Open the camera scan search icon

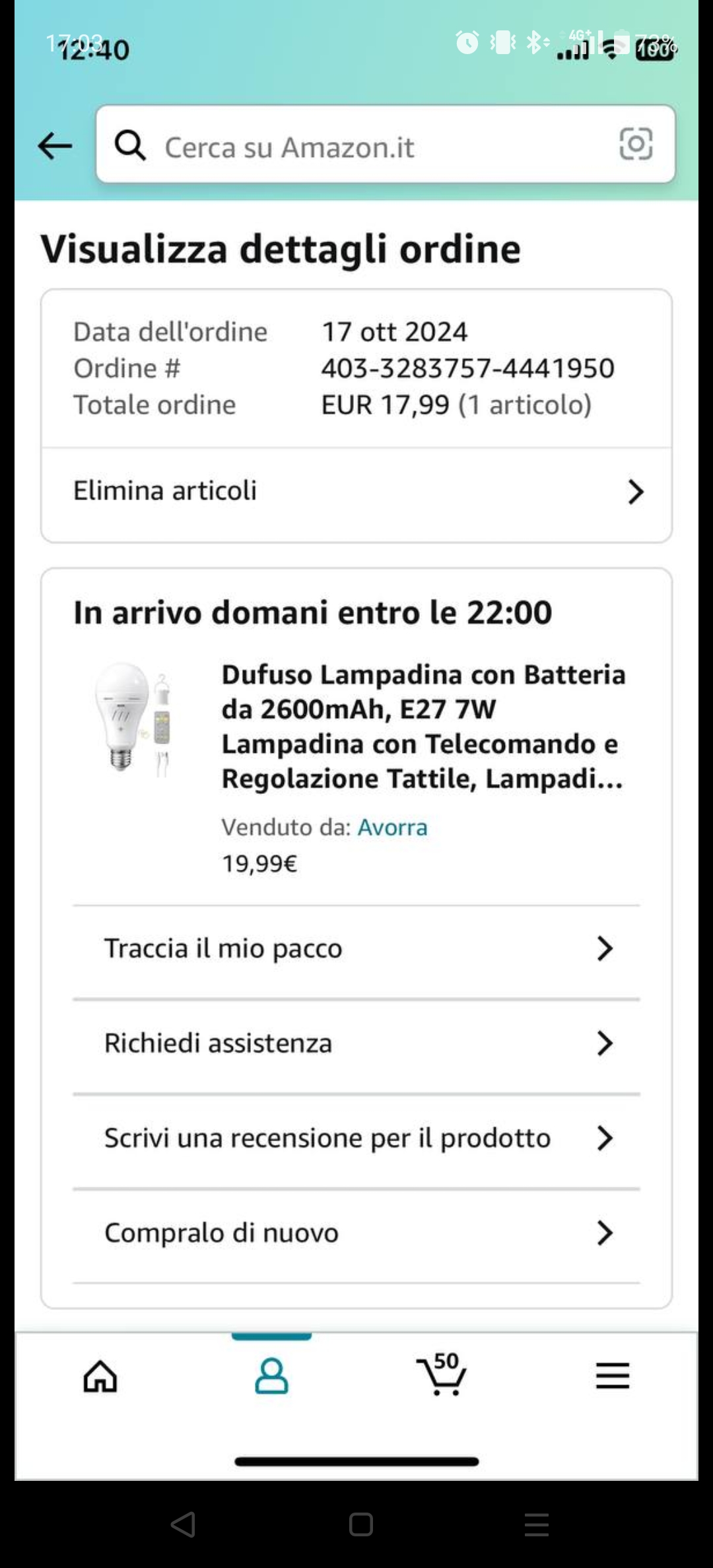[x=636, y=144]
